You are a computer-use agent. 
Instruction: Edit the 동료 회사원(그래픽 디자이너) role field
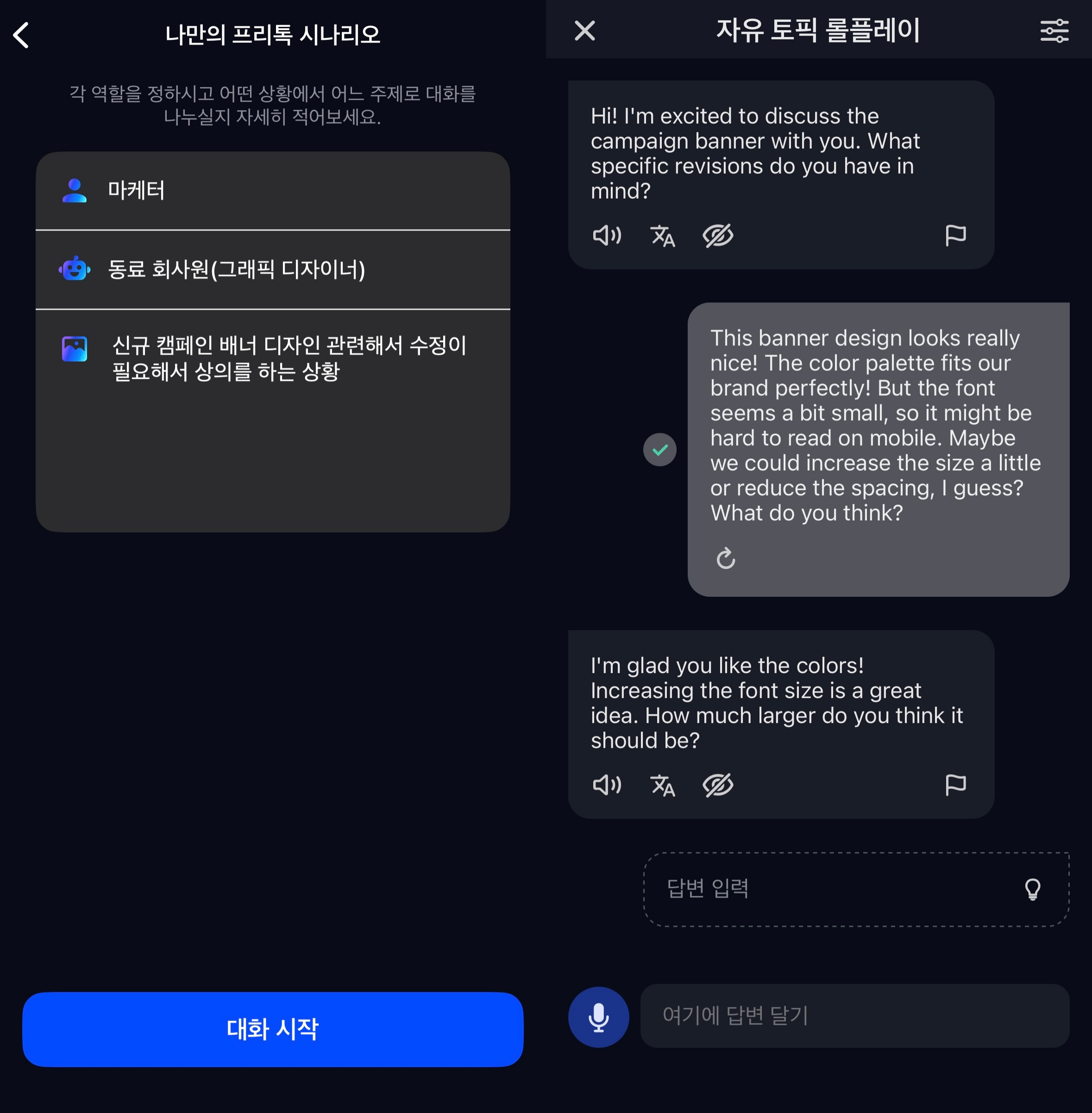[x=272, y=269]
